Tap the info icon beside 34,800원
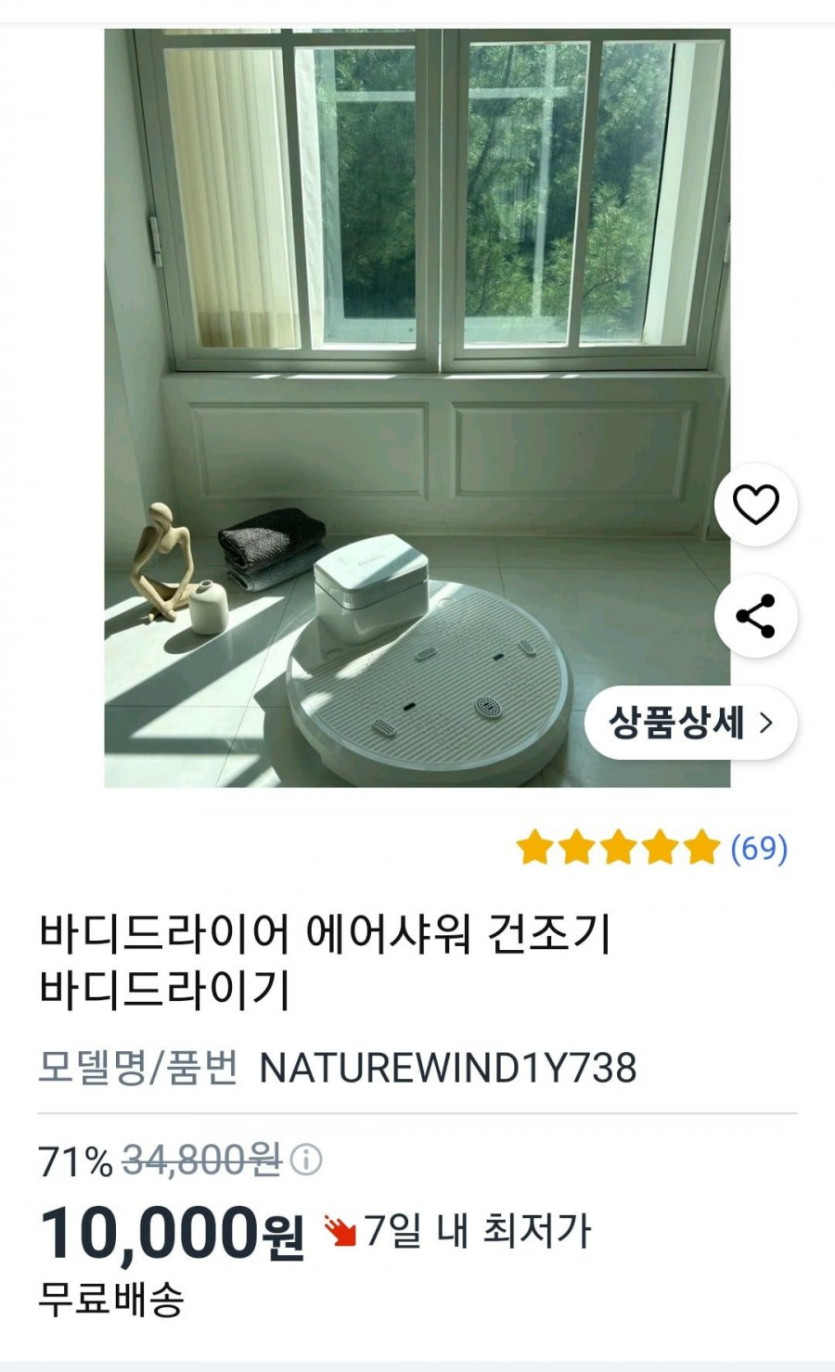The height and width of the screenshot is (1372, 835). tap(307, 1161)
